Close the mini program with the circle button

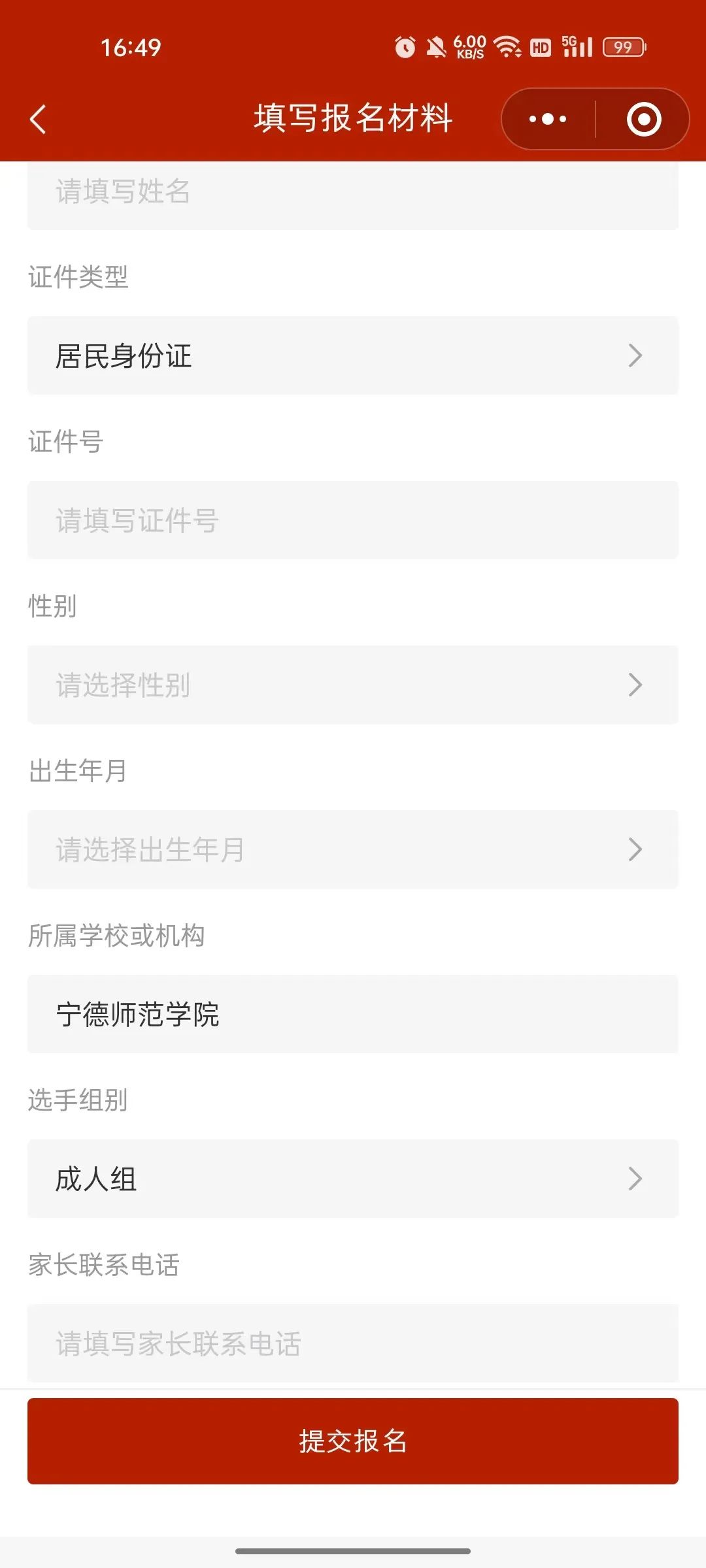pos(644,120)
